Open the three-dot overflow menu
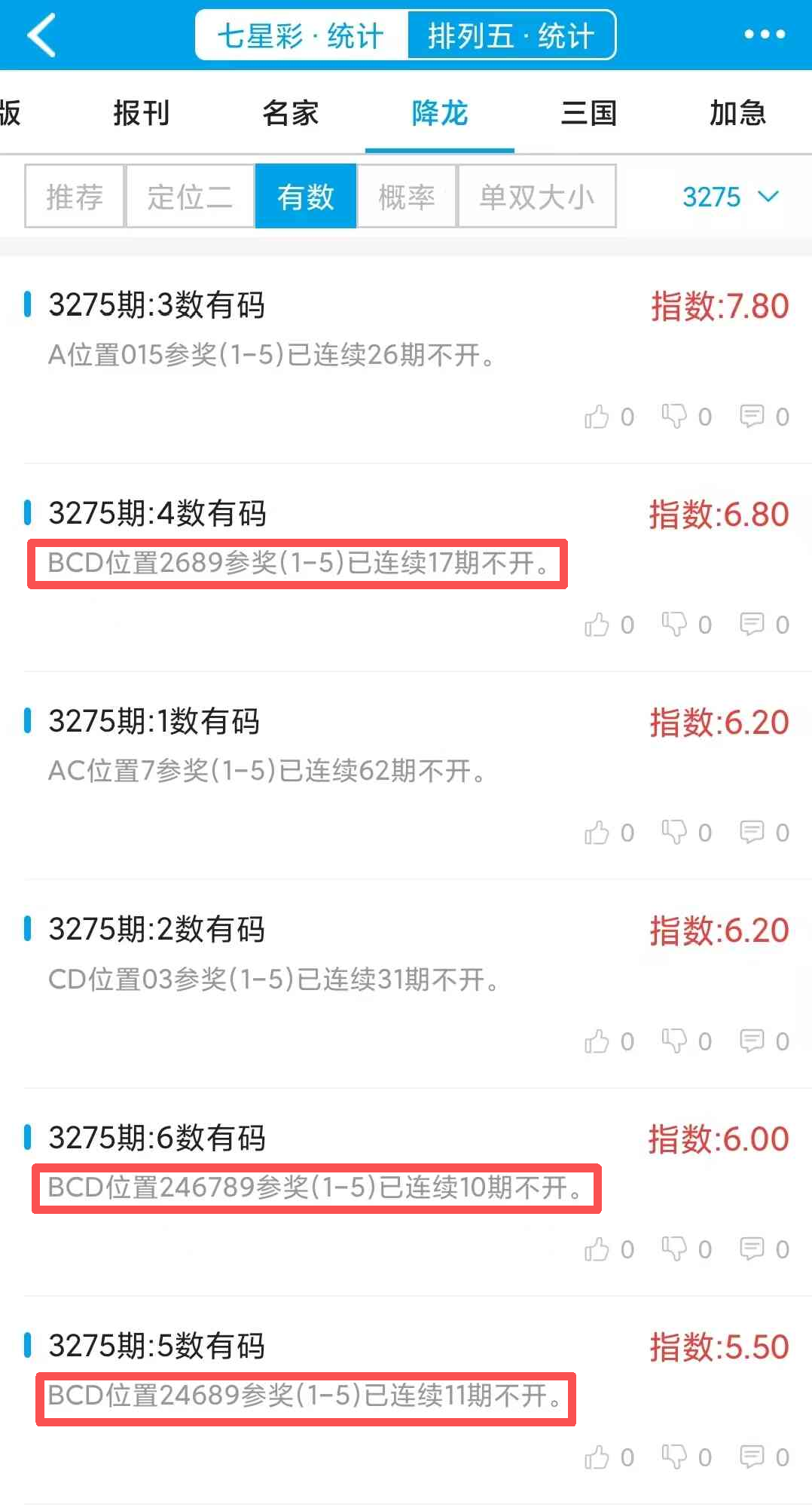Screen dimensions: 812x1507 (x=764, y=35)
